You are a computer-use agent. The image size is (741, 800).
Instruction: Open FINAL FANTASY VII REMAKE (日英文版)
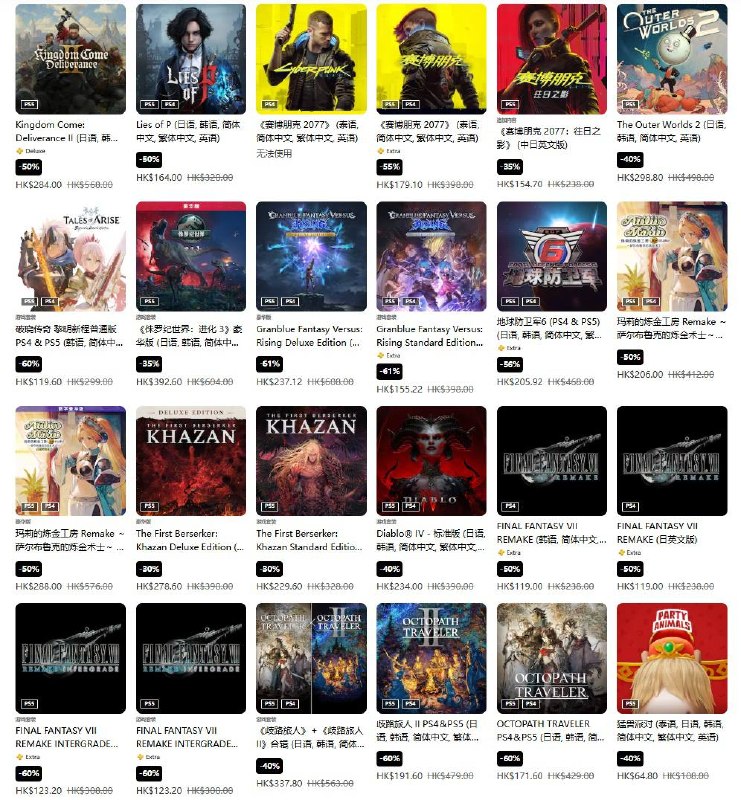tap(672, 460)
